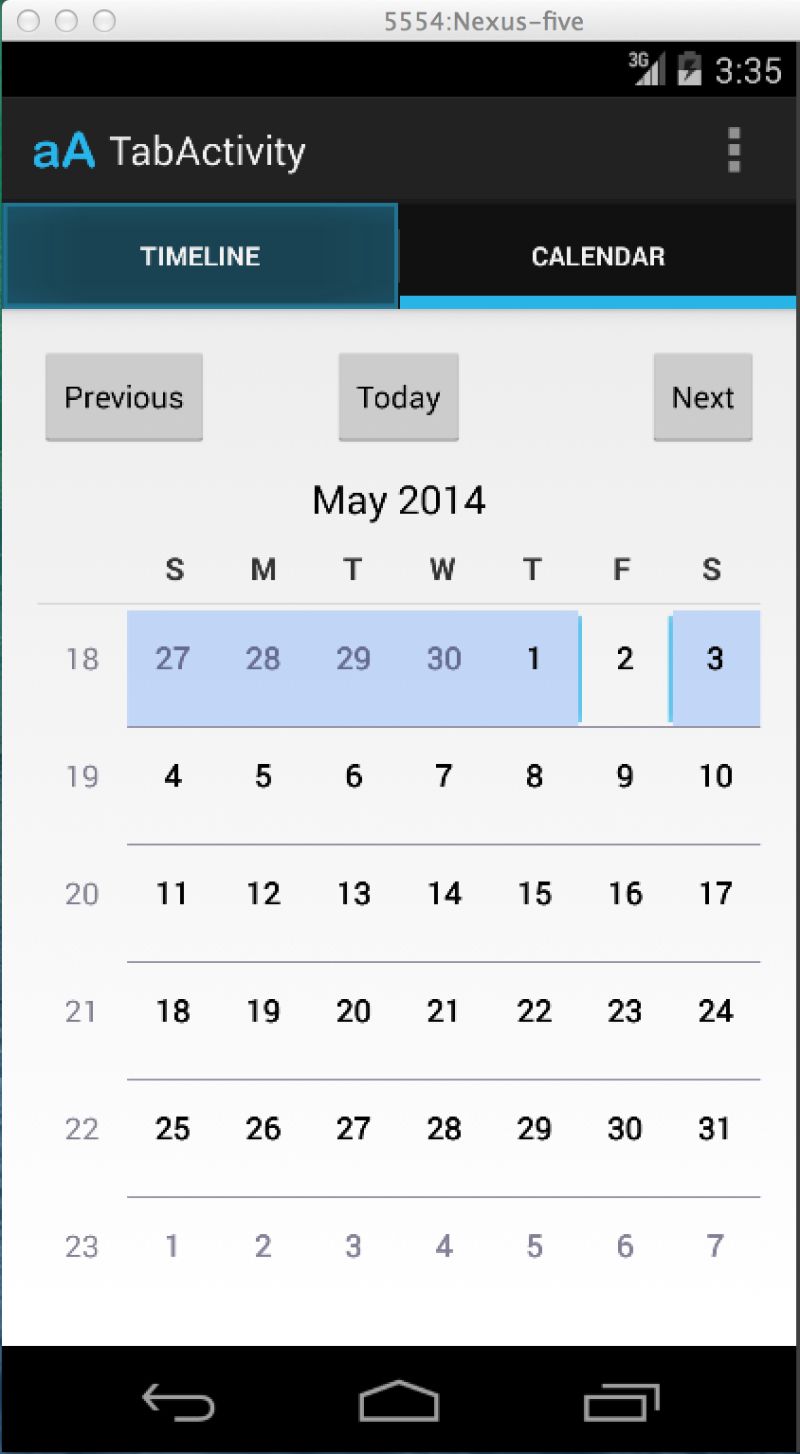Go to the home screen
The width and height of the screenshot is (800, 1454).
tap(399, 1401)
